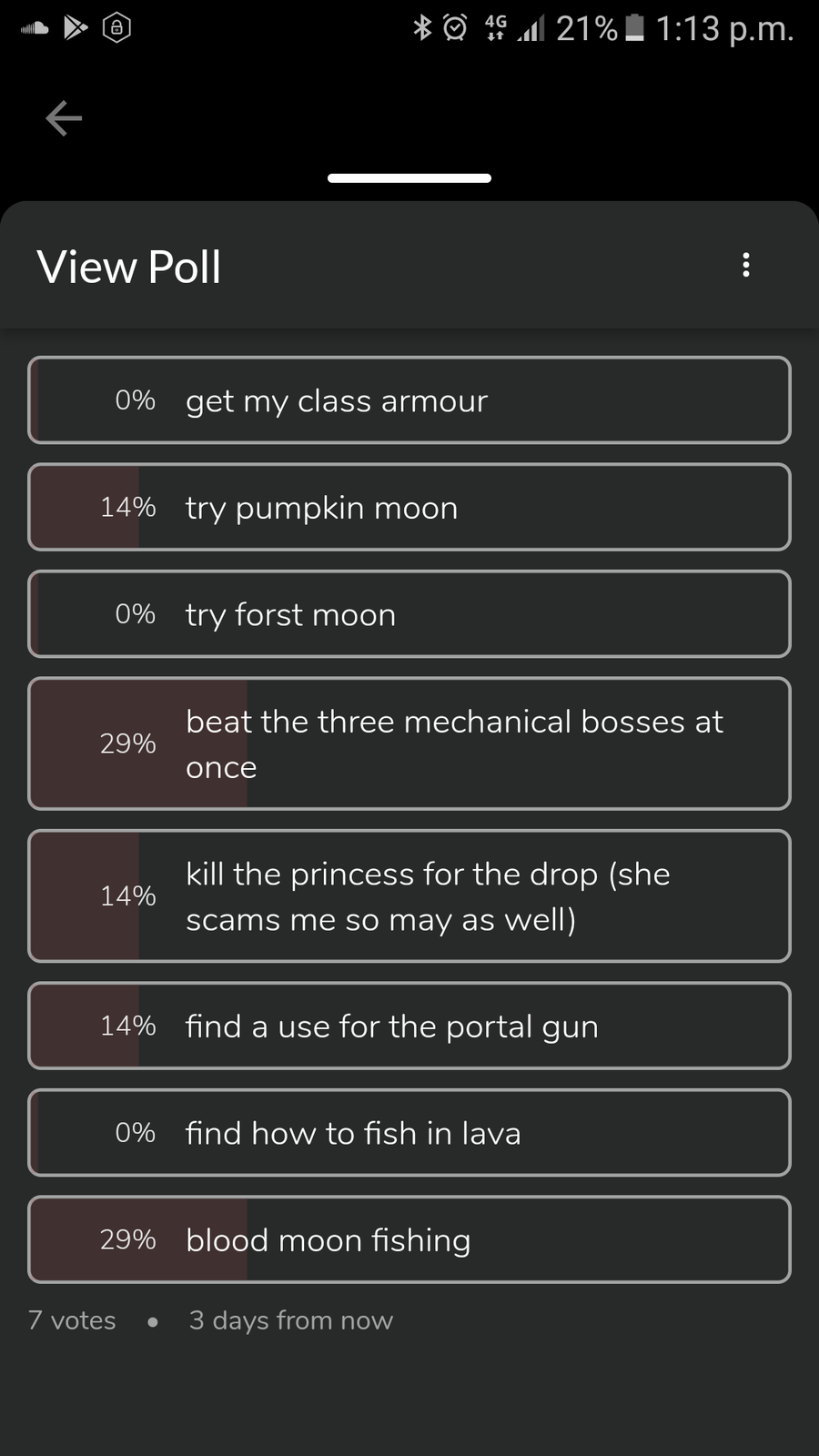Vote for 'try pumpkin moon'

409,507
